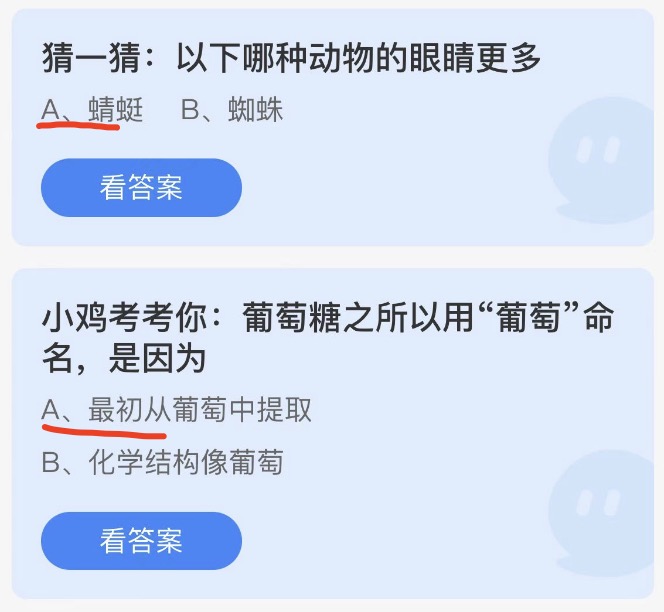This screenshot has width=664, height=612.
Task: Tap 看答案 under the 葡萄糖 naming question
Action: point(141,541)
